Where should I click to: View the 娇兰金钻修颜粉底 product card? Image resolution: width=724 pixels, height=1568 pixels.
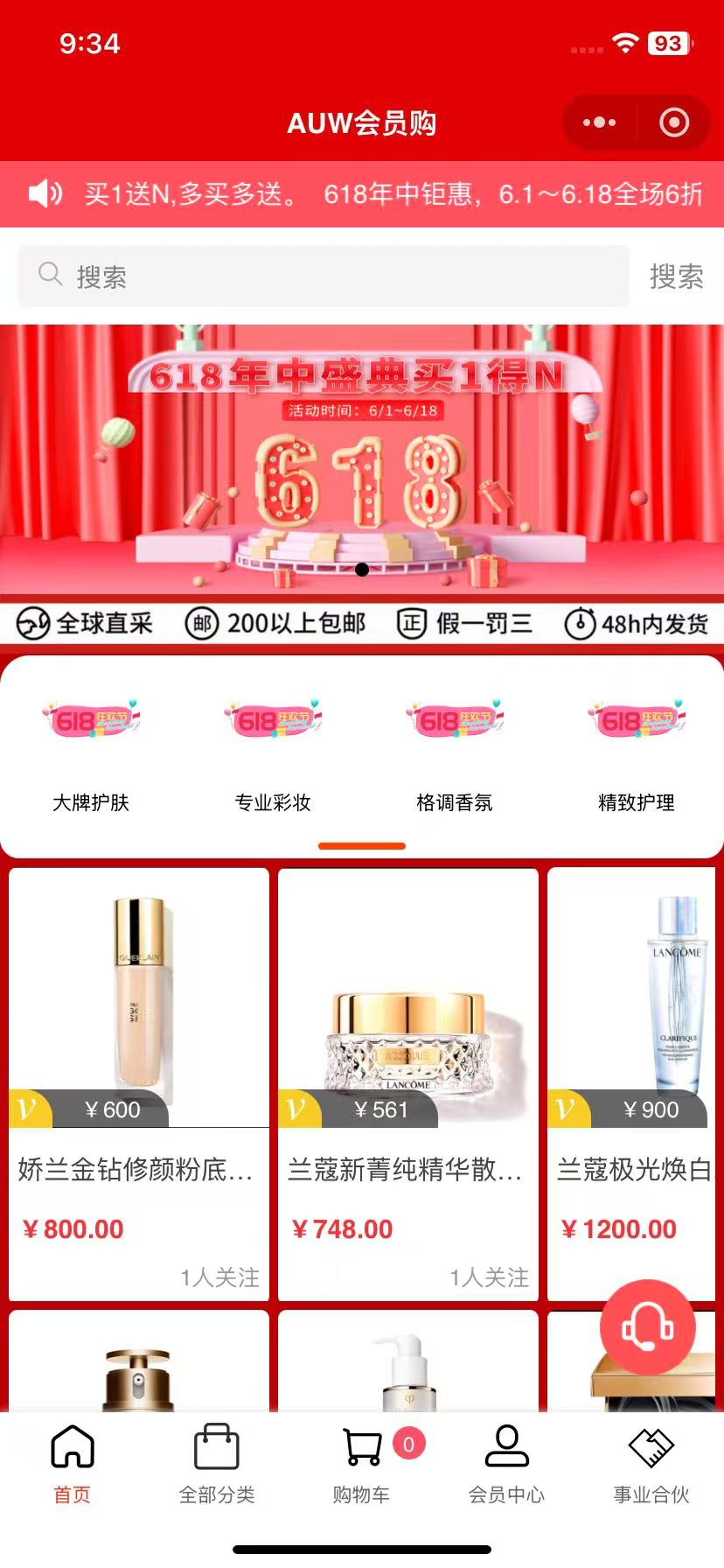pyautogui.click(x=139, y=1083)
